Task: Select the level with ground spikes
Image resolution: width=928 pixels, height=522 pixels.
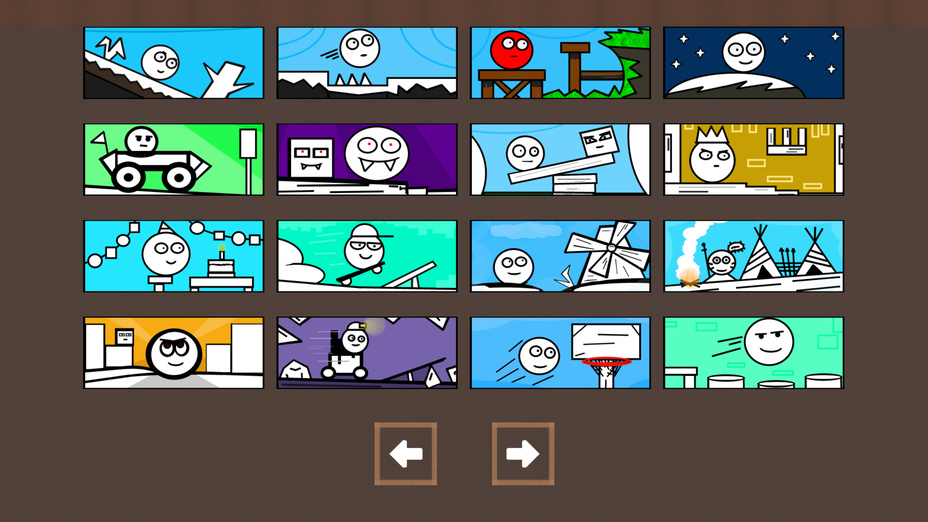Action: click(367, 63)
